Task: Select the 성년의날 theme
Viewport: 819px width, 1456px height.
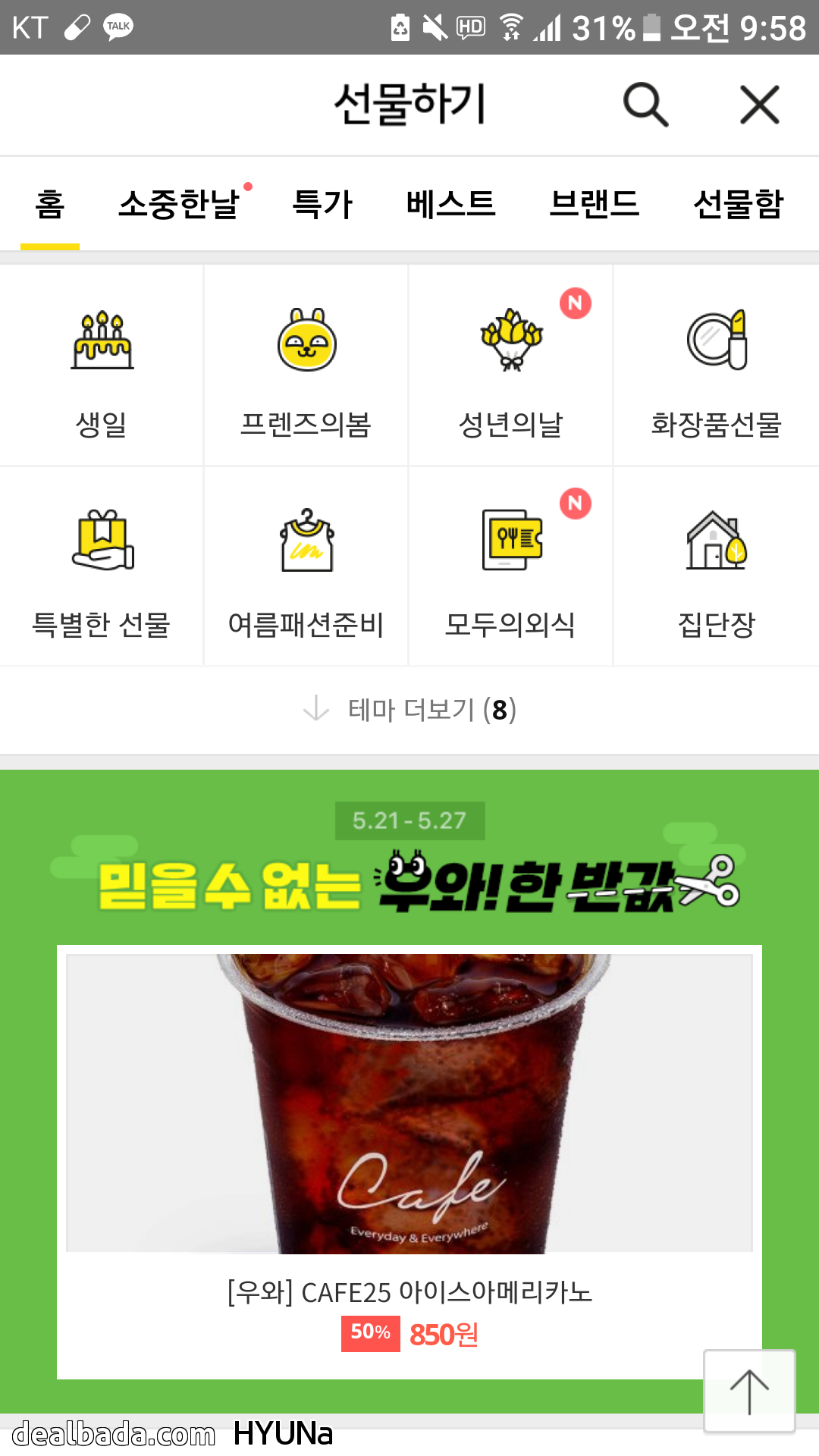Action: pyautogui.click(x=511, y=365)
